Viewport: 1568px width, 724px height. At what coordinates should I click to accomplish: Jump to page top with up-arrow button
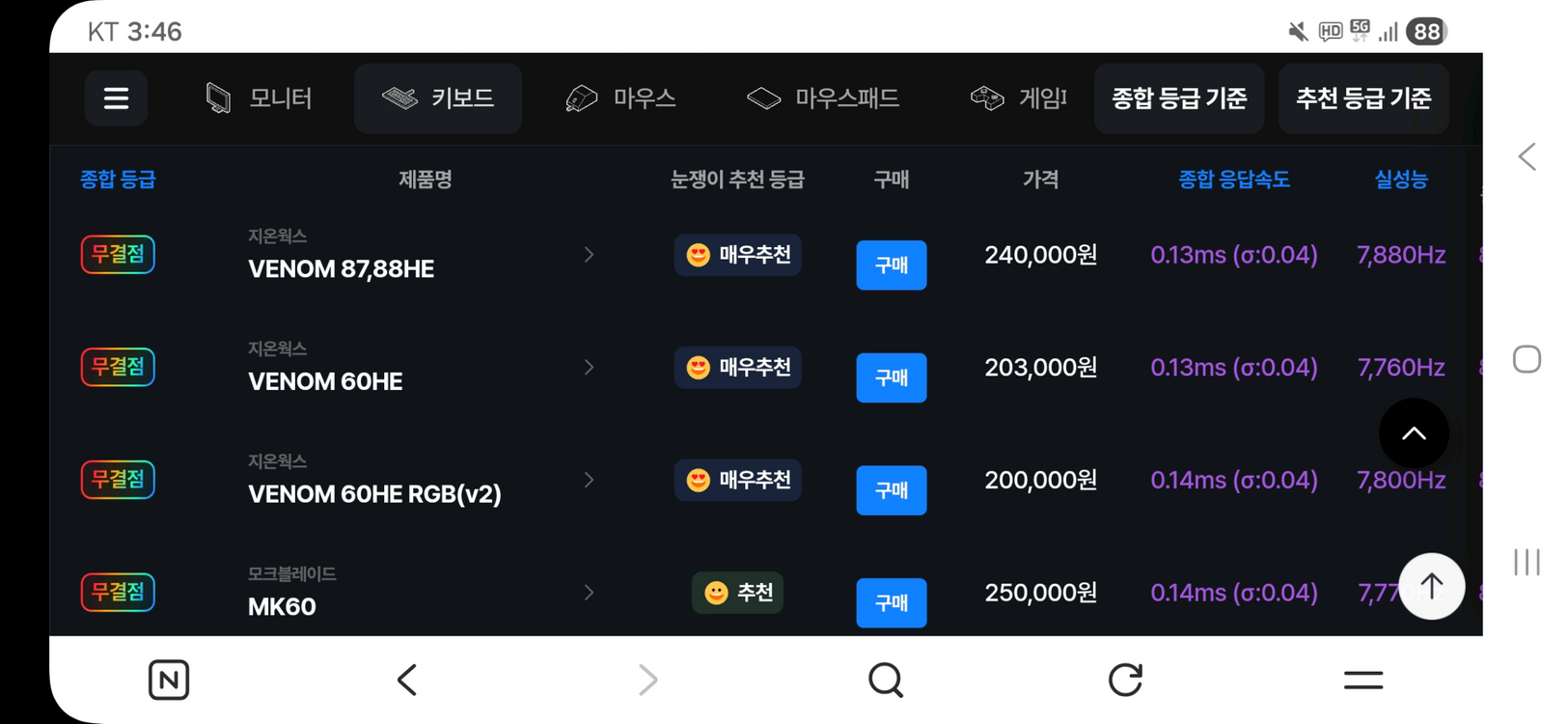point(1431,586)
